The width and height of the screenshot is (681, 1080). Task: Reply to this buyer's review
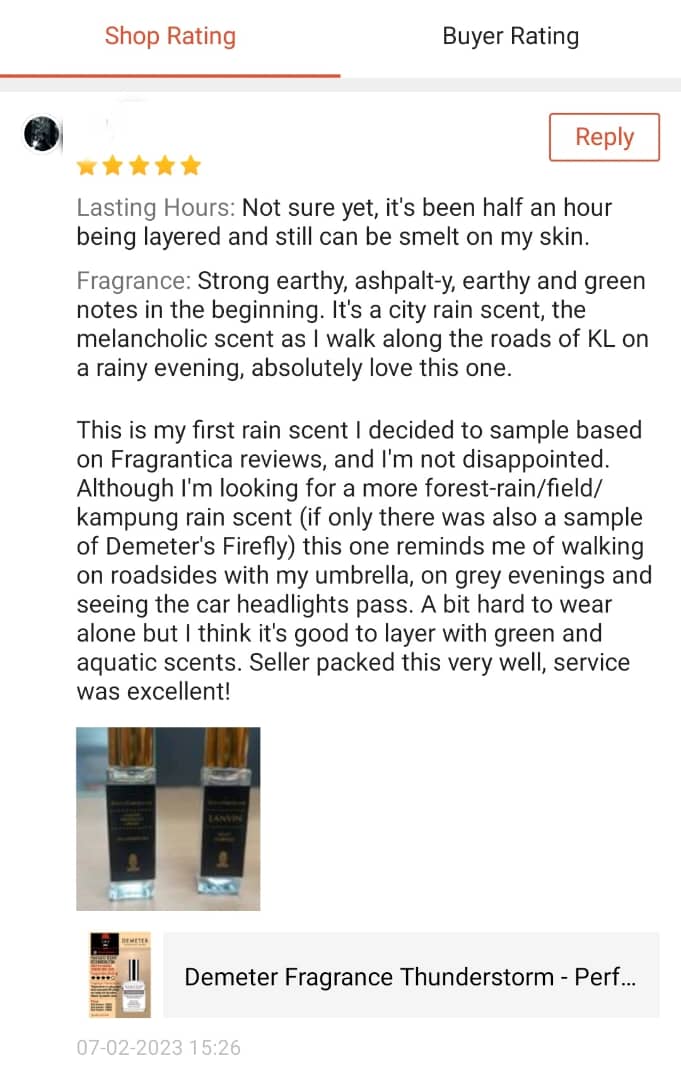pos(604,137)
